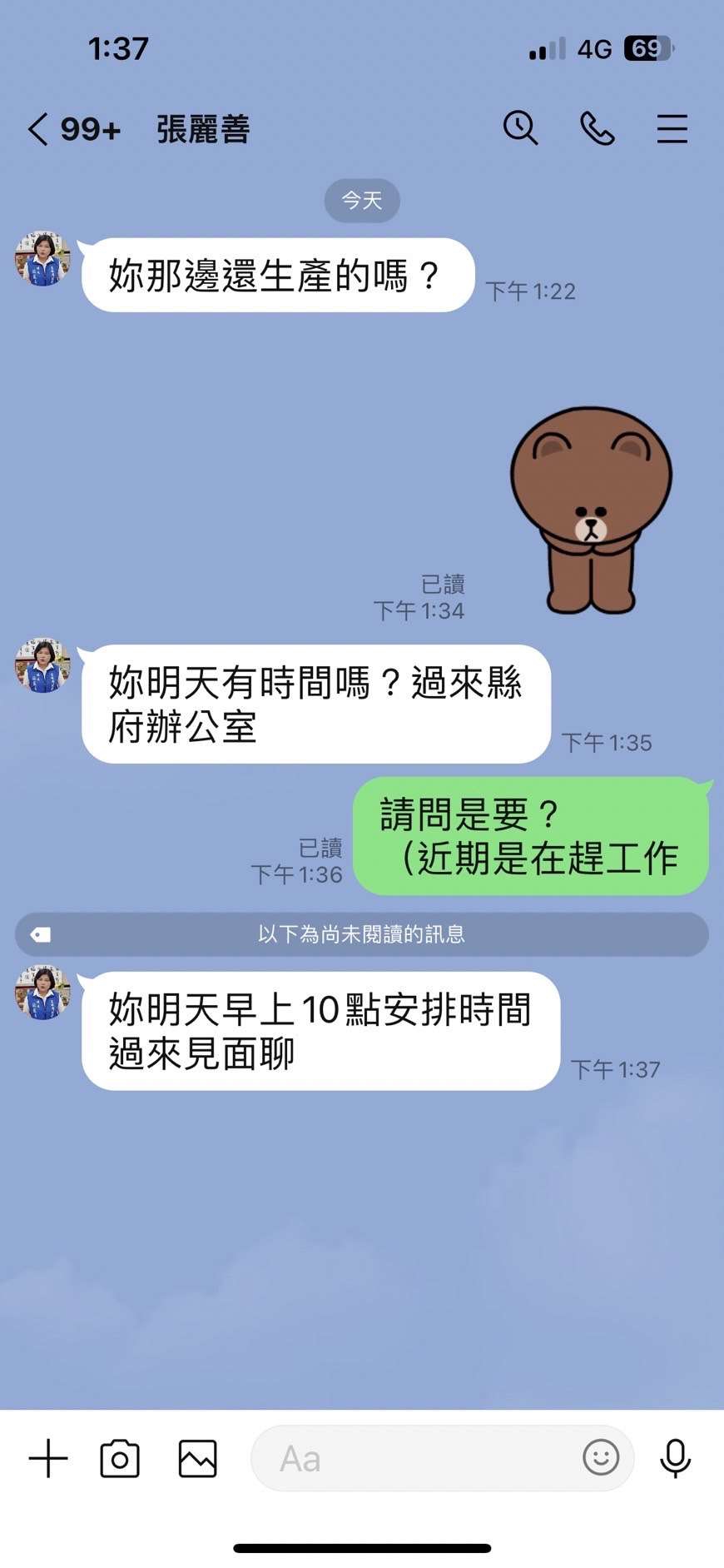
Task: Search within this conversation
Action: pos(521,128)
